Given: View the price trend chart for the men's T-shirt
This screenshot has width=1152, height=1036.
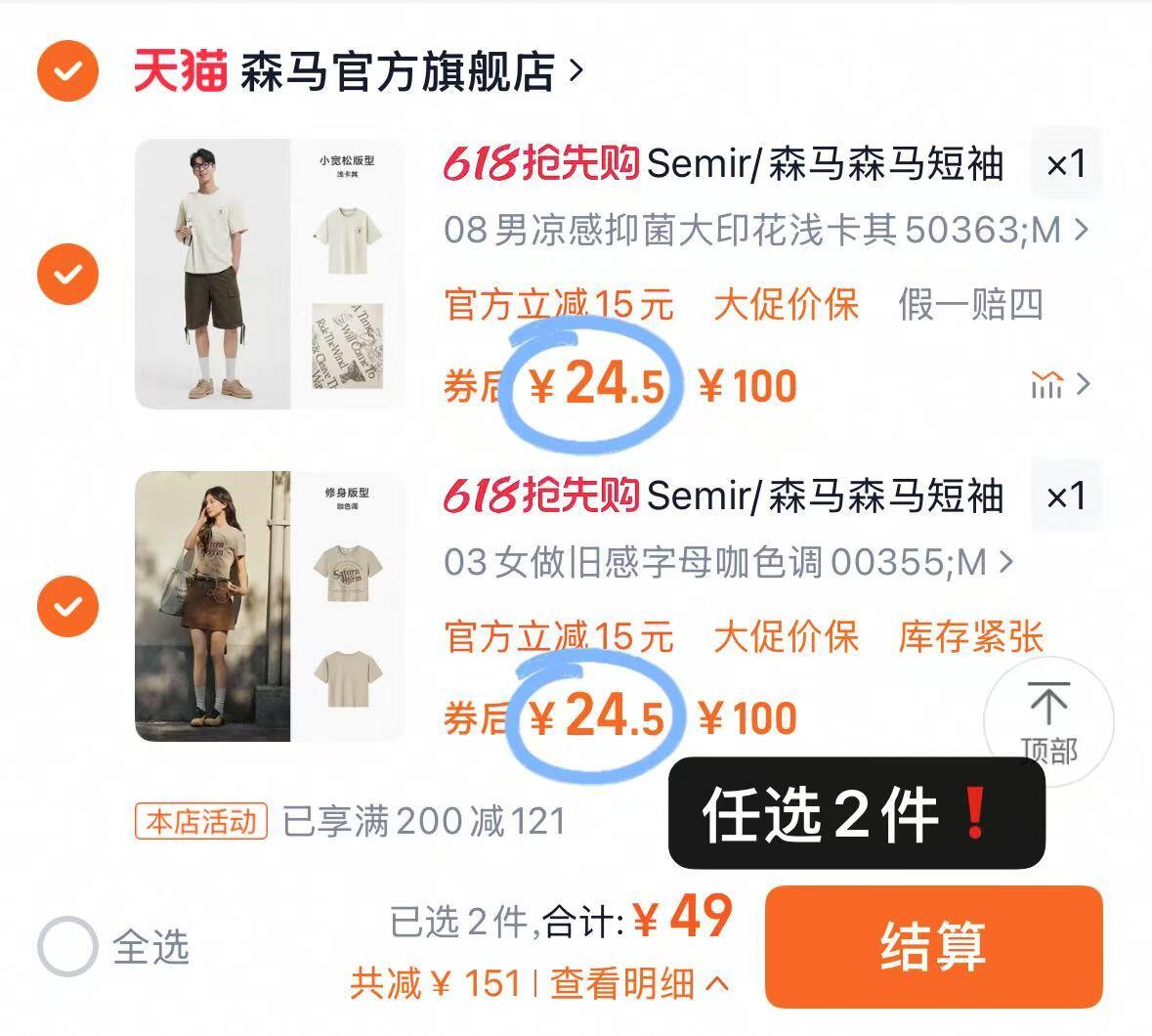Looking at the screenshot, I should [x=1059, y=385].
